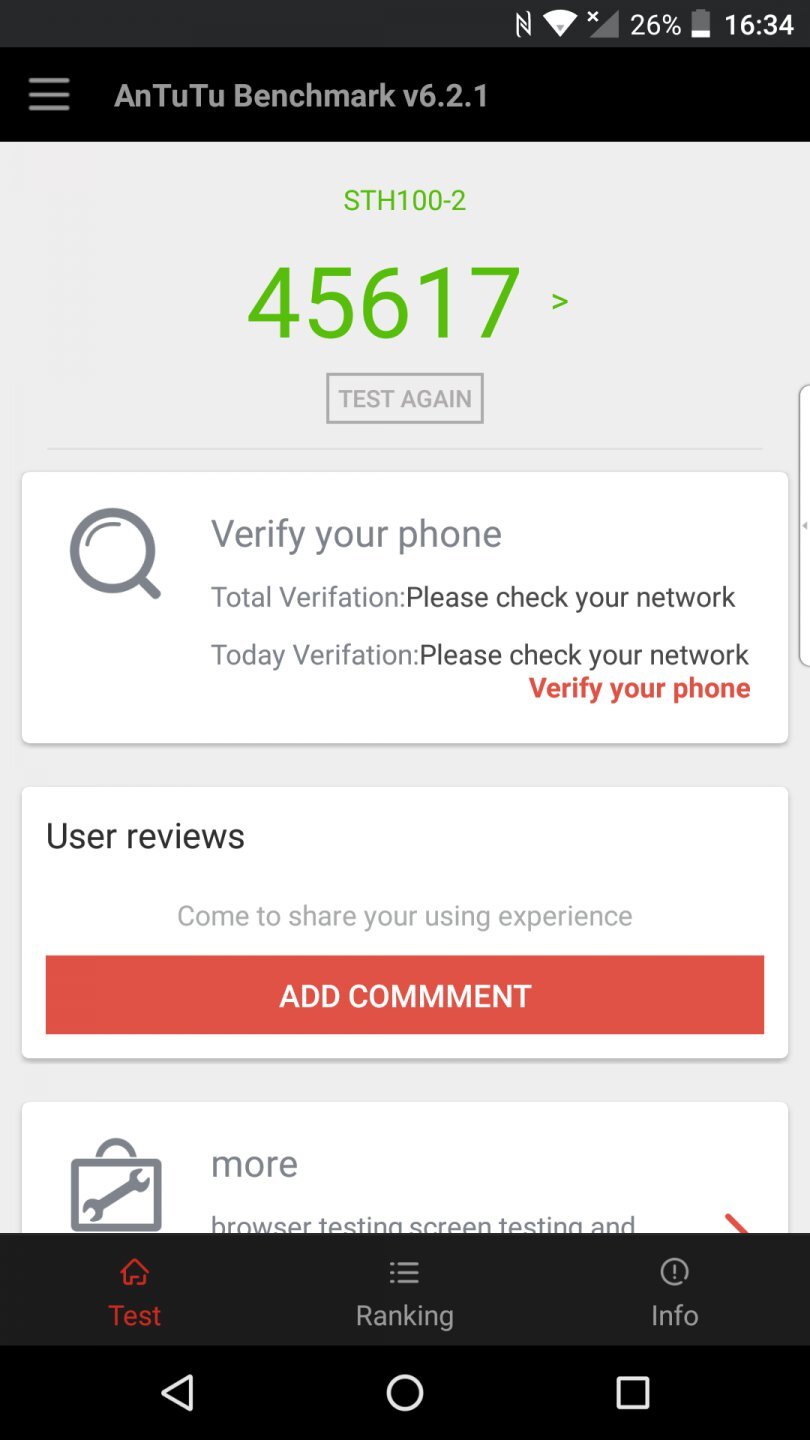Go back using the system back button
The width and height of the screenshot is (810, 1440).
click(177, 1392)
